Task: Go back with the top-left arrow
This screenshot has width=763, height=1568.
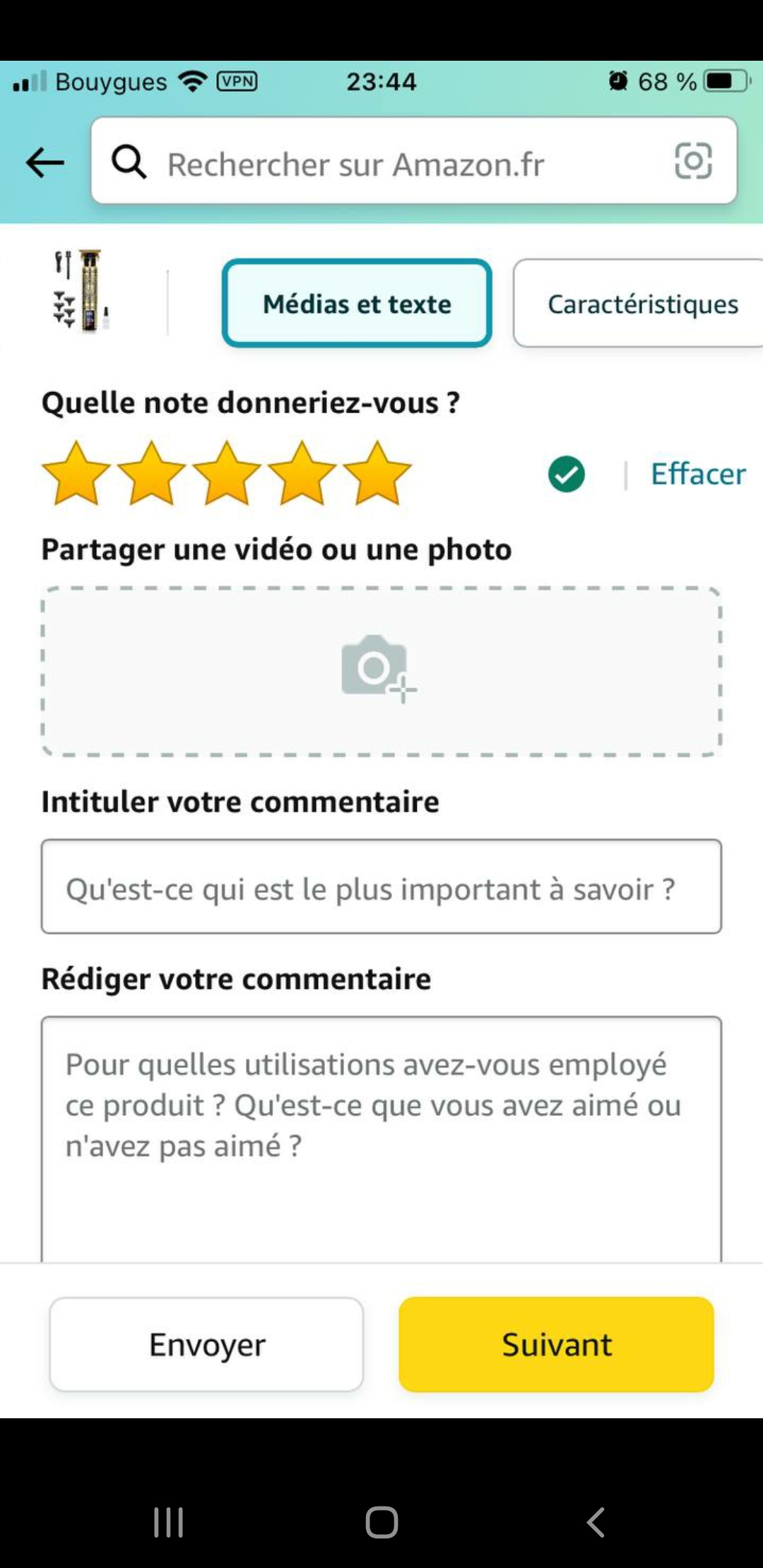Action: click(x=45, y=162)
